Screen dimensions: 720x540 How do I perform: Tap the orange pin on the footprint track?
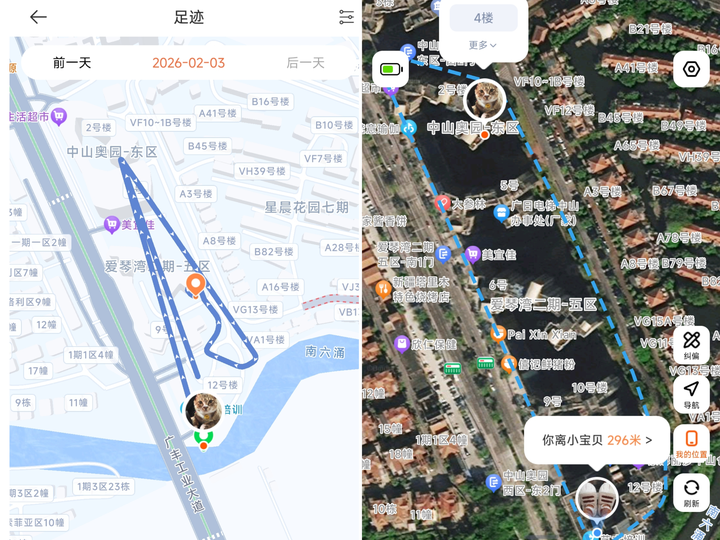(196, 286)
